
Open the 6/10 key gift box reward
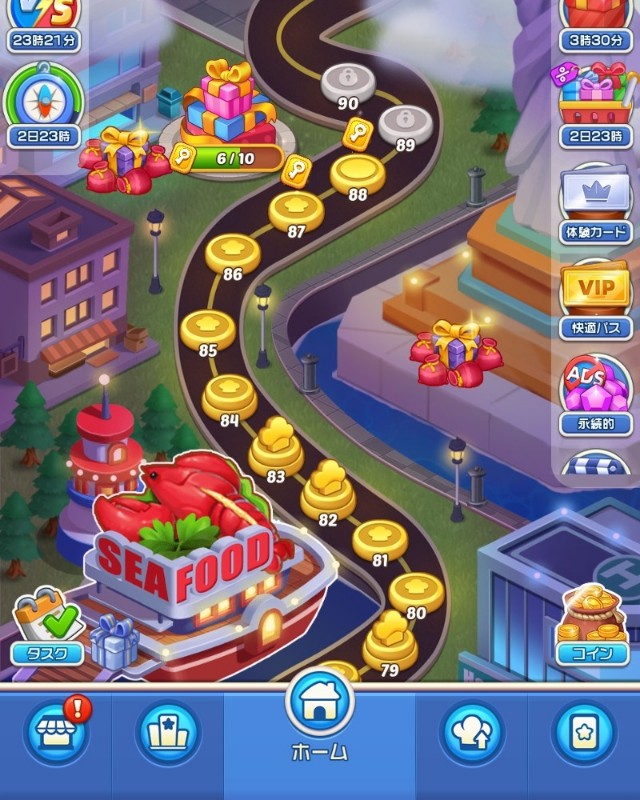(227, 120)
